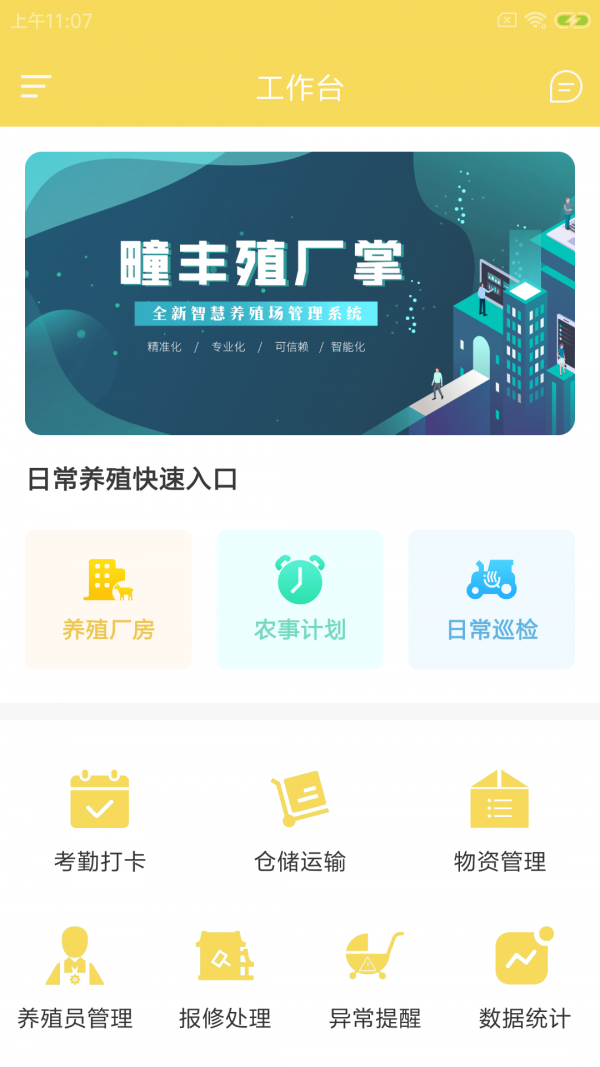Open the hamburger drawer menu
This screenshot has height=1067, width=600.
[x=36, y=87]
